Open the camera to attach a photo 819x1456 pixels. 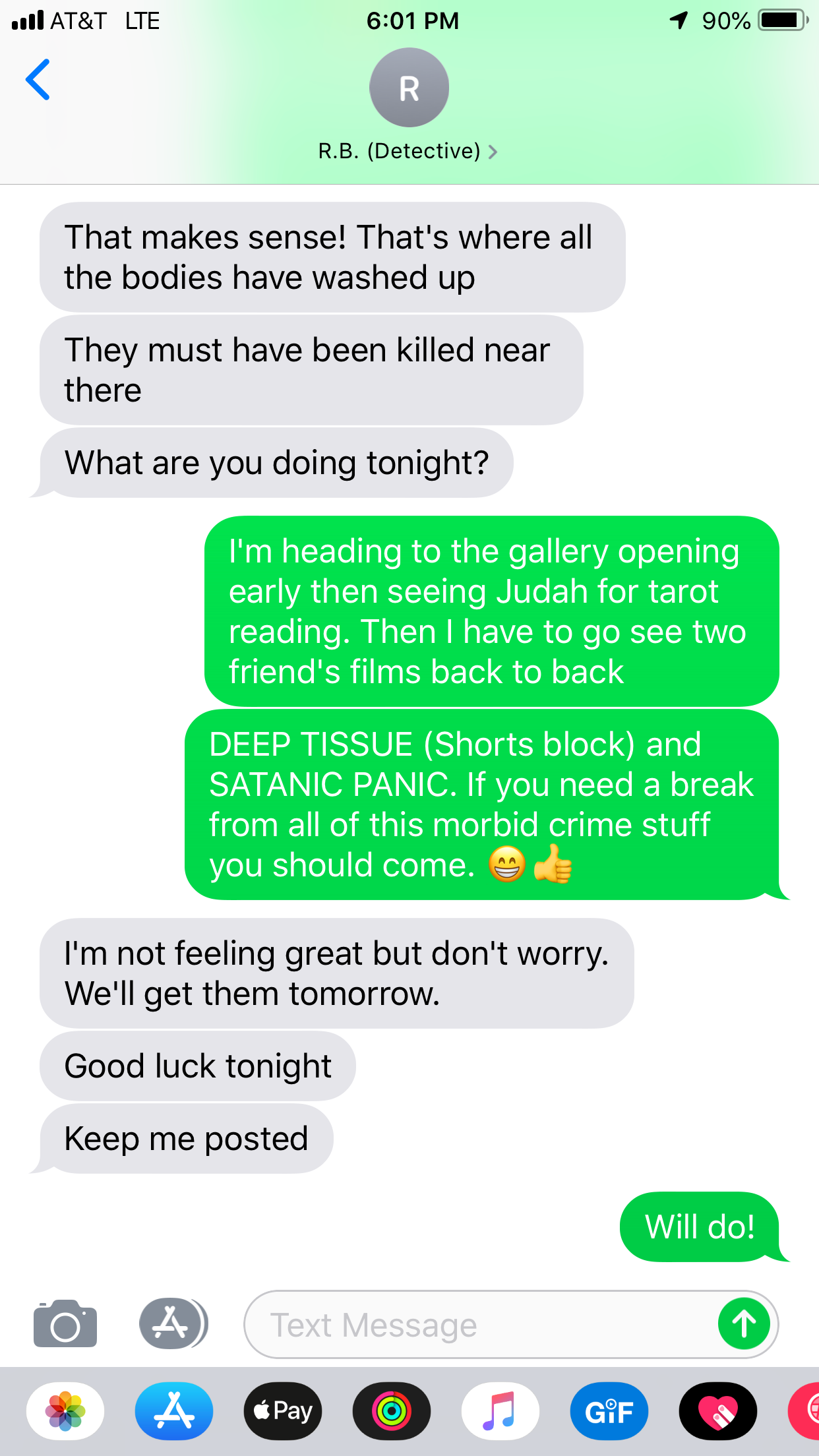click(65, 1323)
